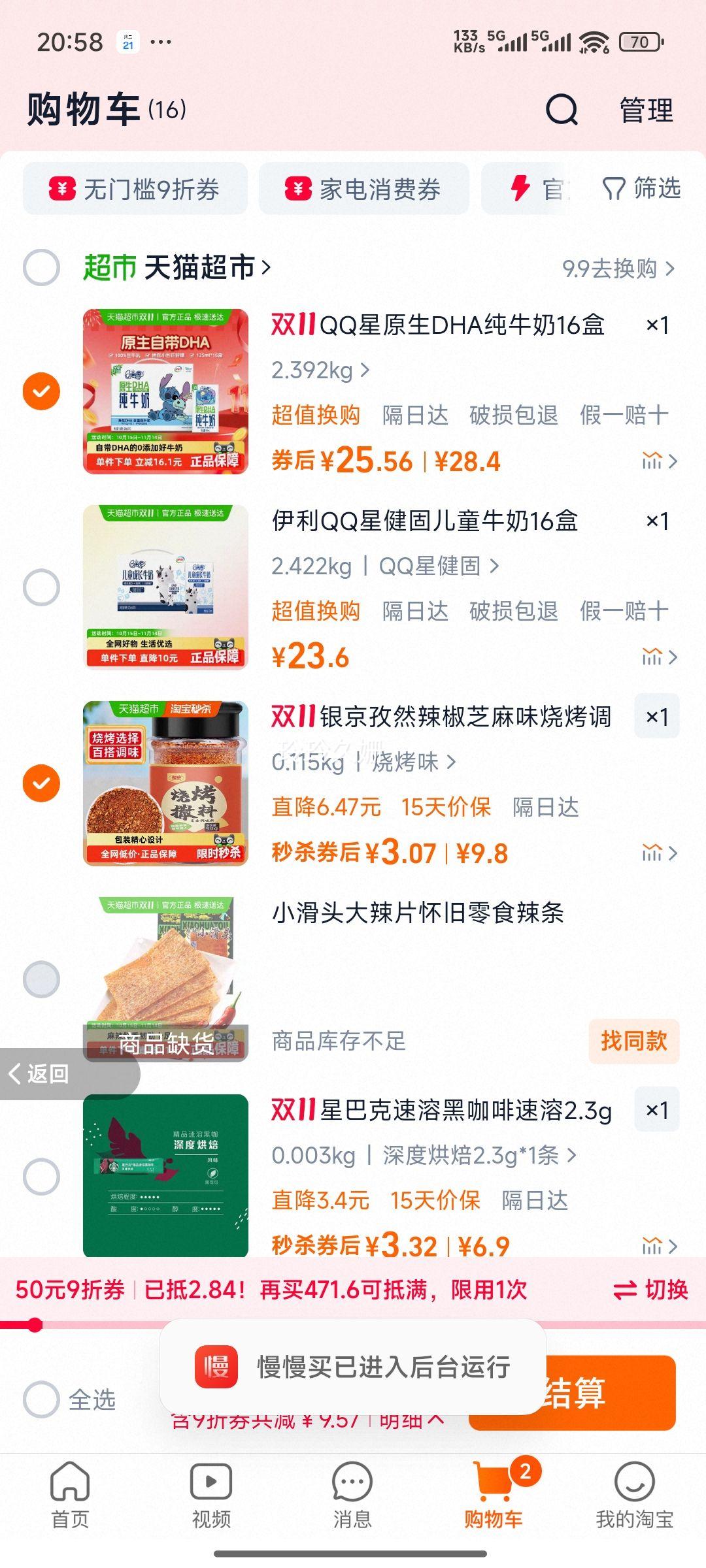
Task: Select the 伊利QQ星健固儿童牛奶 checkbox
Action: tap(41, 586)
